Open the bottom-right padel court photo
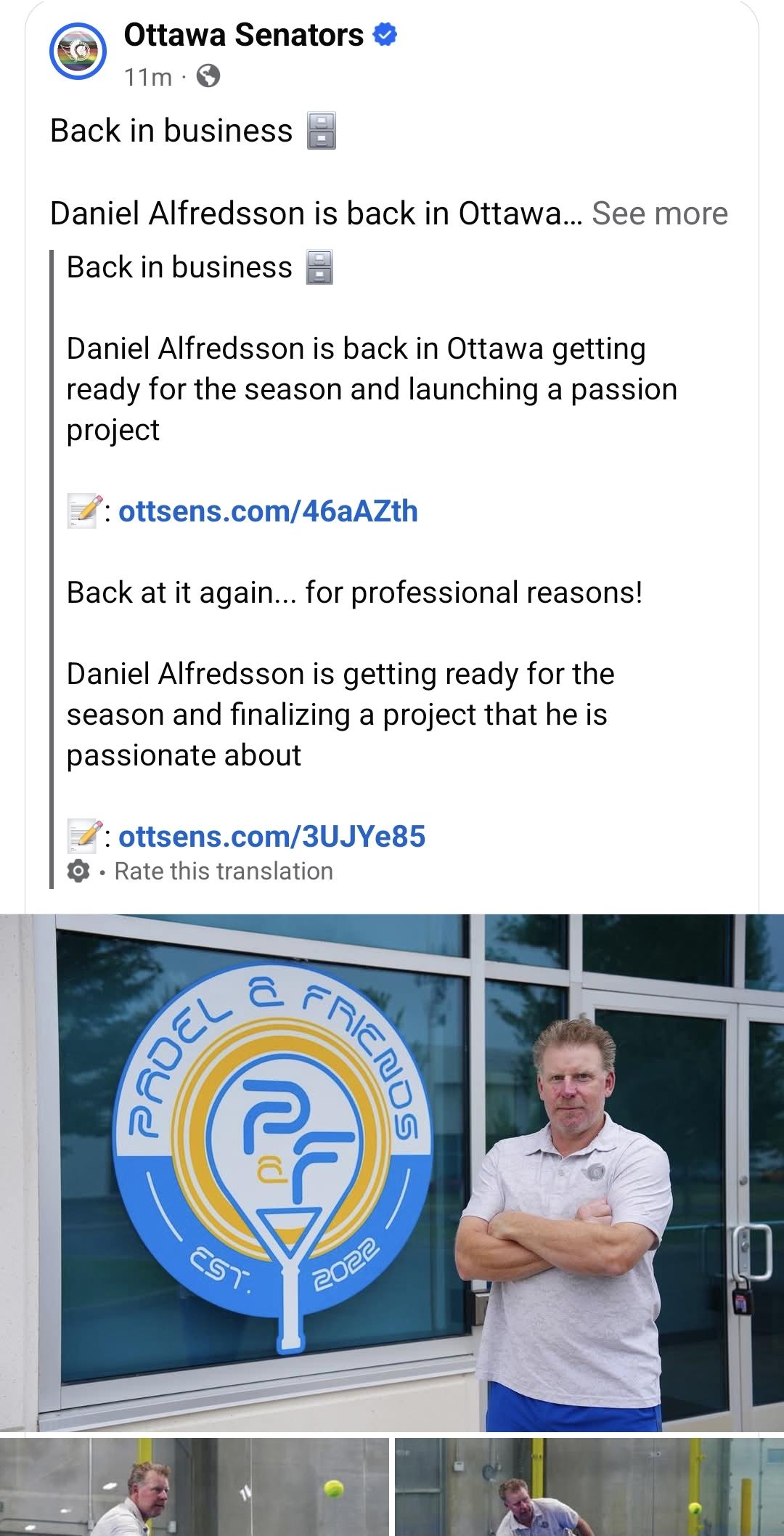This screenshot has width=784, height=1536. 589,1487
